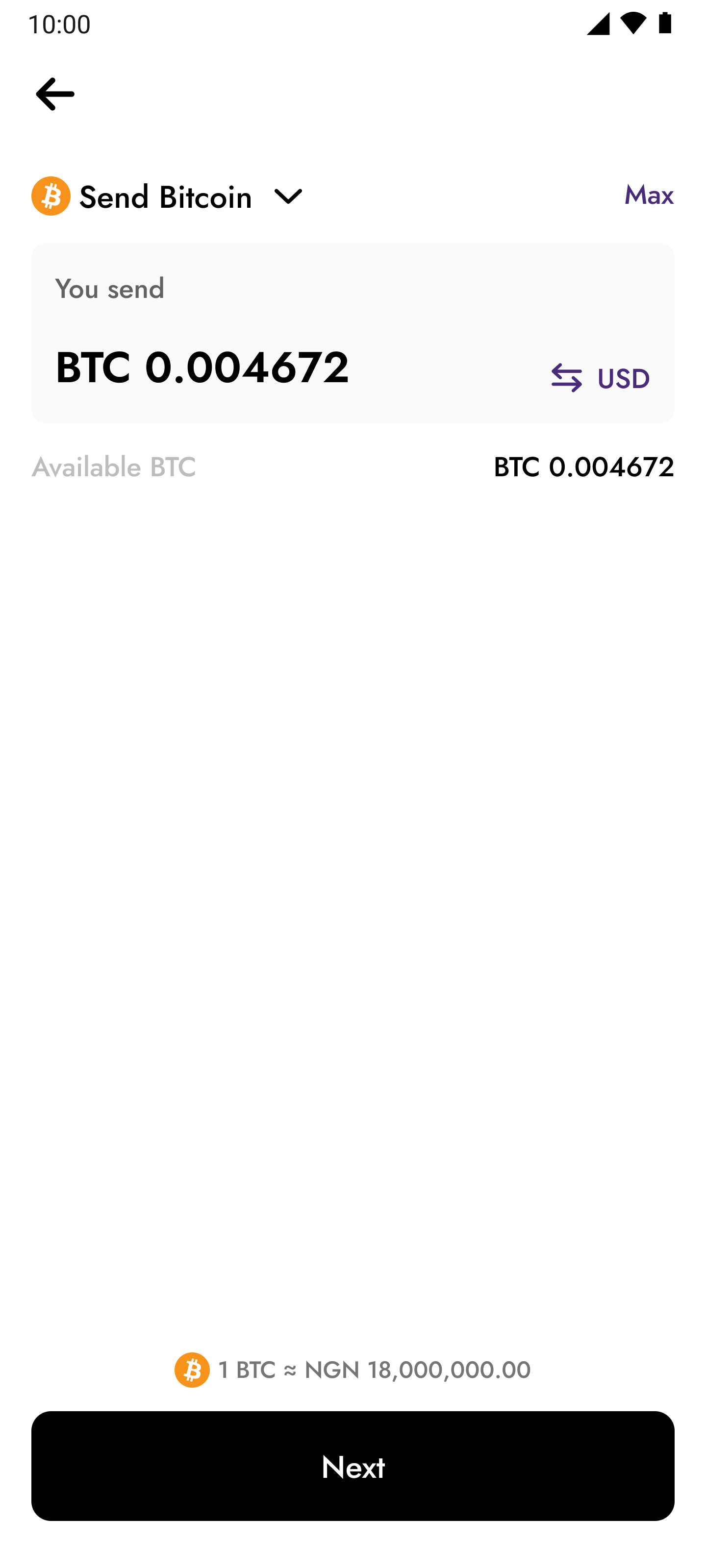Viewport: 706px width, 1568px height.
Task: Expand the Send Bitcoin currency dropdown
Action: coord(288,196)
